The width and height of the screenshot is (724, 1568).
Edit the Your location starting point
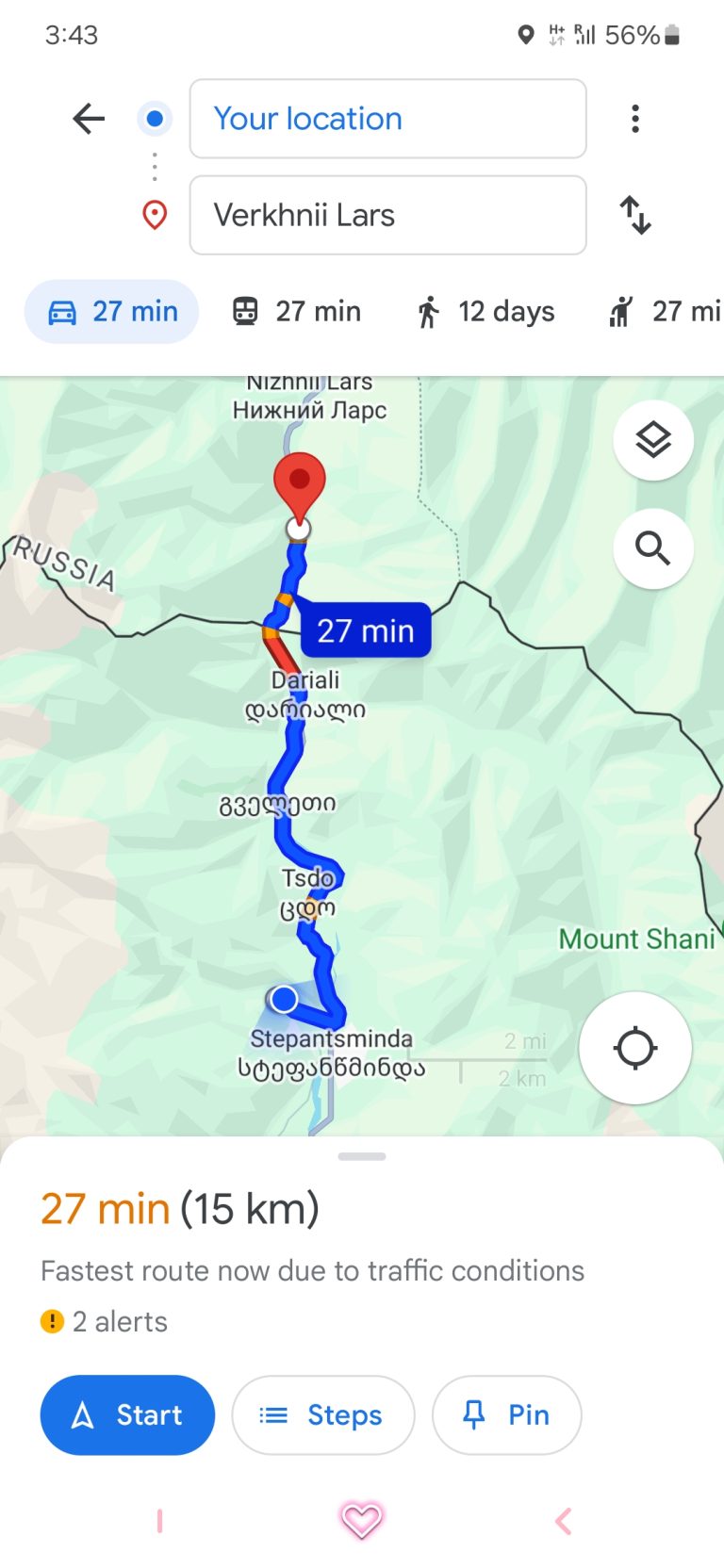coord(387,119)
